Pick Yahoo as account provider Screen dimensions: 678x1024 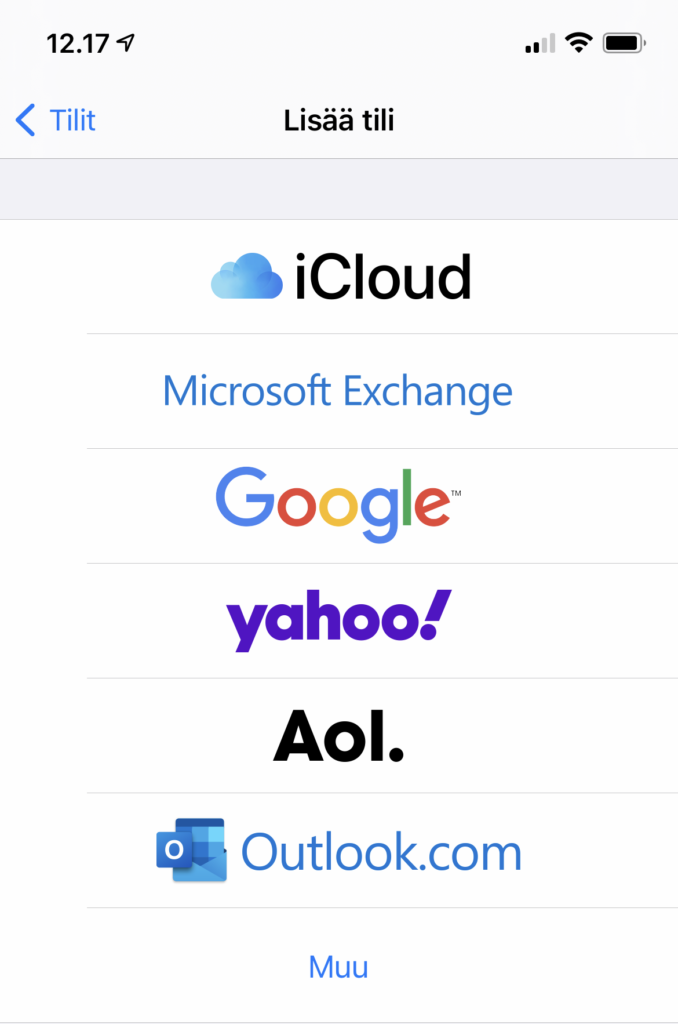pyautogui.click(x=338, y=620)
